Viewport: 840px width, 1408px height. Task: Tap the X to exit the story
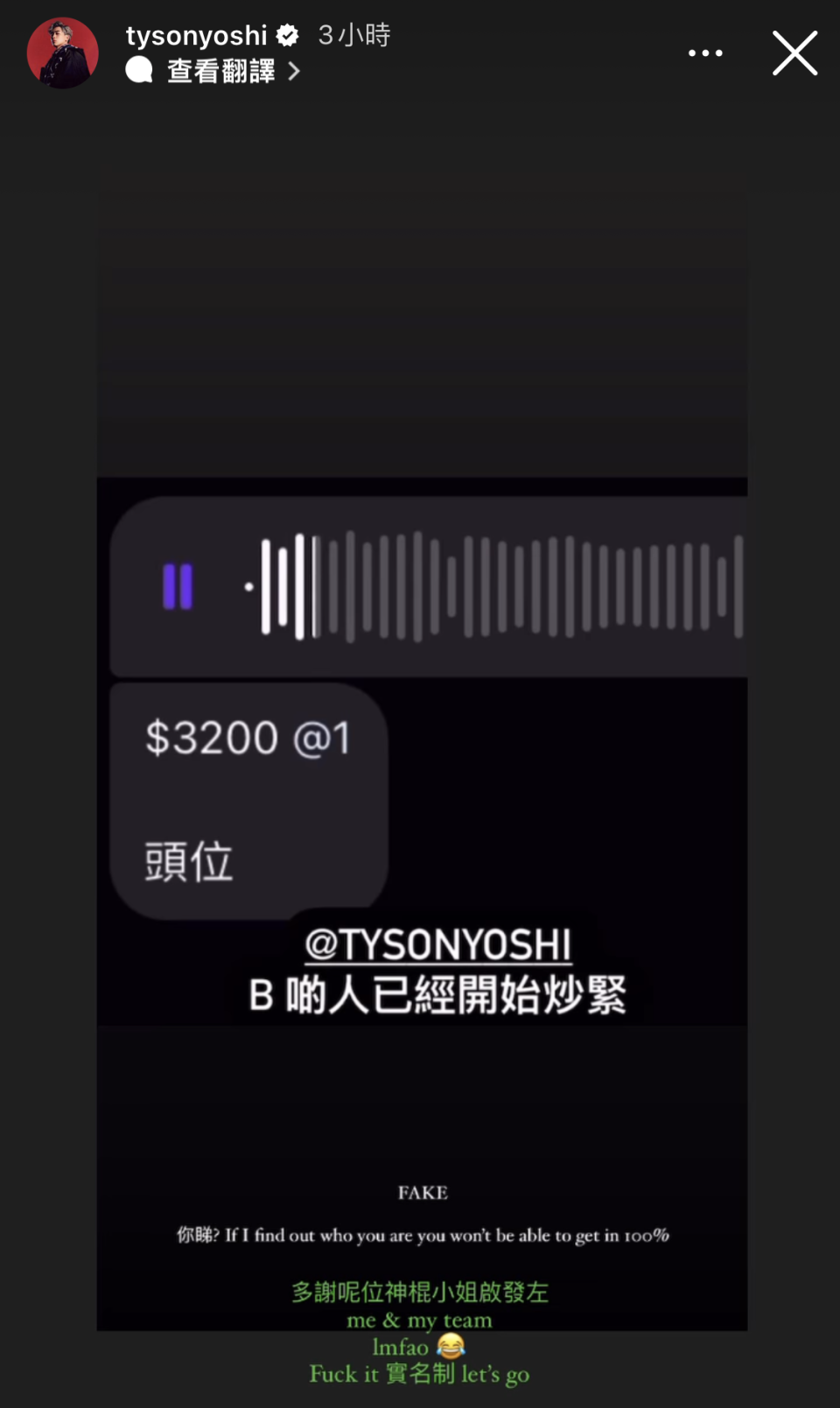point(794,53)
